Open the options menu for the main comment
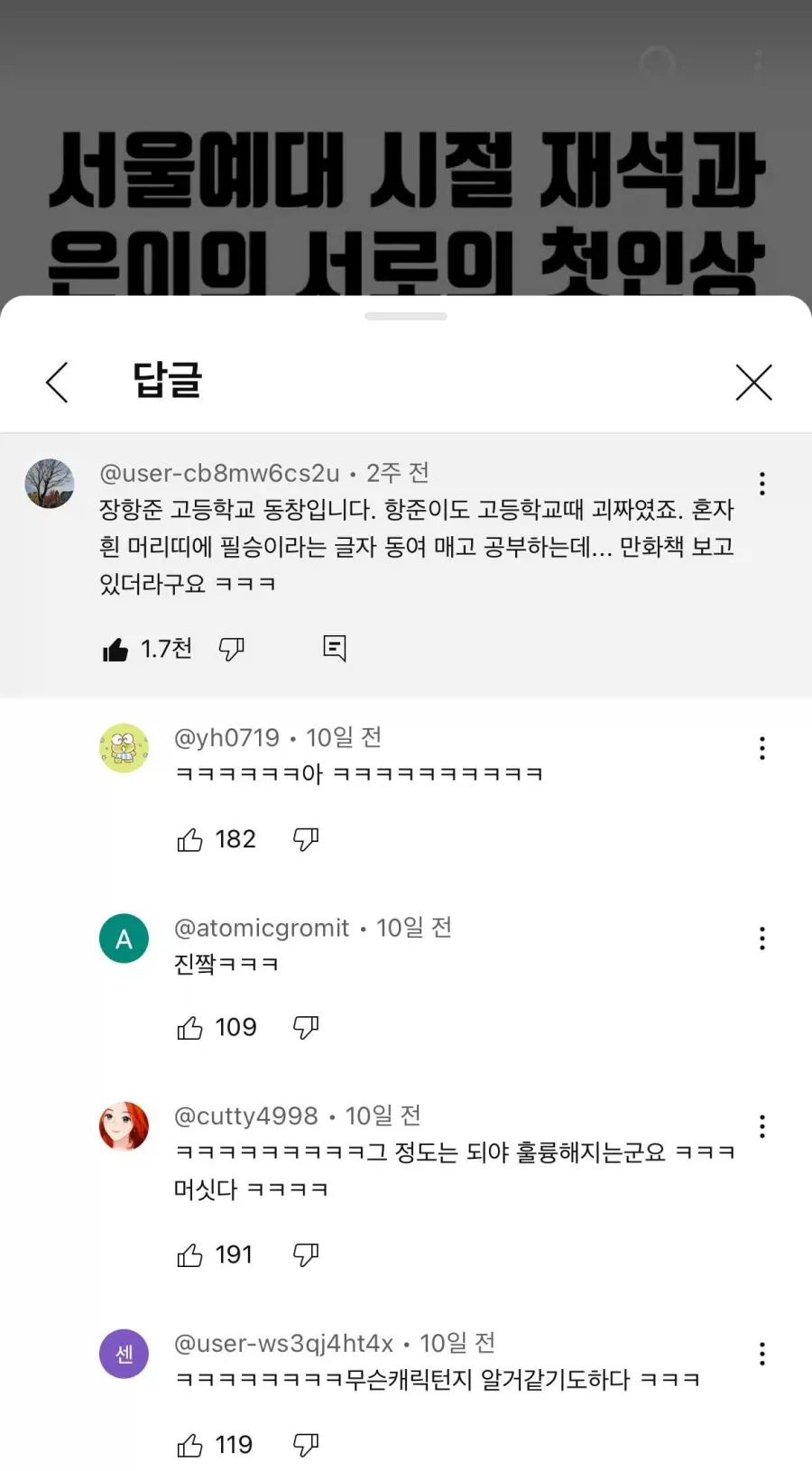This screenshot has height=1471, width=812. (x=762, y=483)
